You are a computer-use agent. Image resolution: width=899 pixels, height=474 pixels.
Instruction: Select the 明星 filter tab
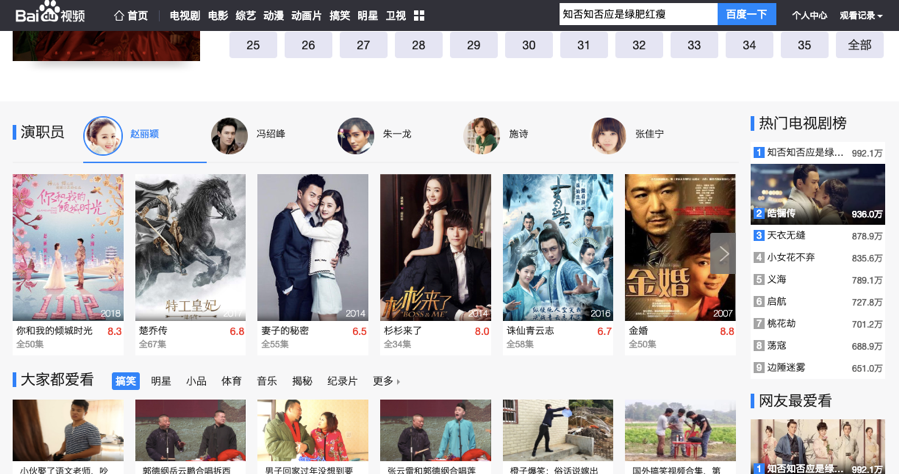pyautogui.click(x=161, y=381)
